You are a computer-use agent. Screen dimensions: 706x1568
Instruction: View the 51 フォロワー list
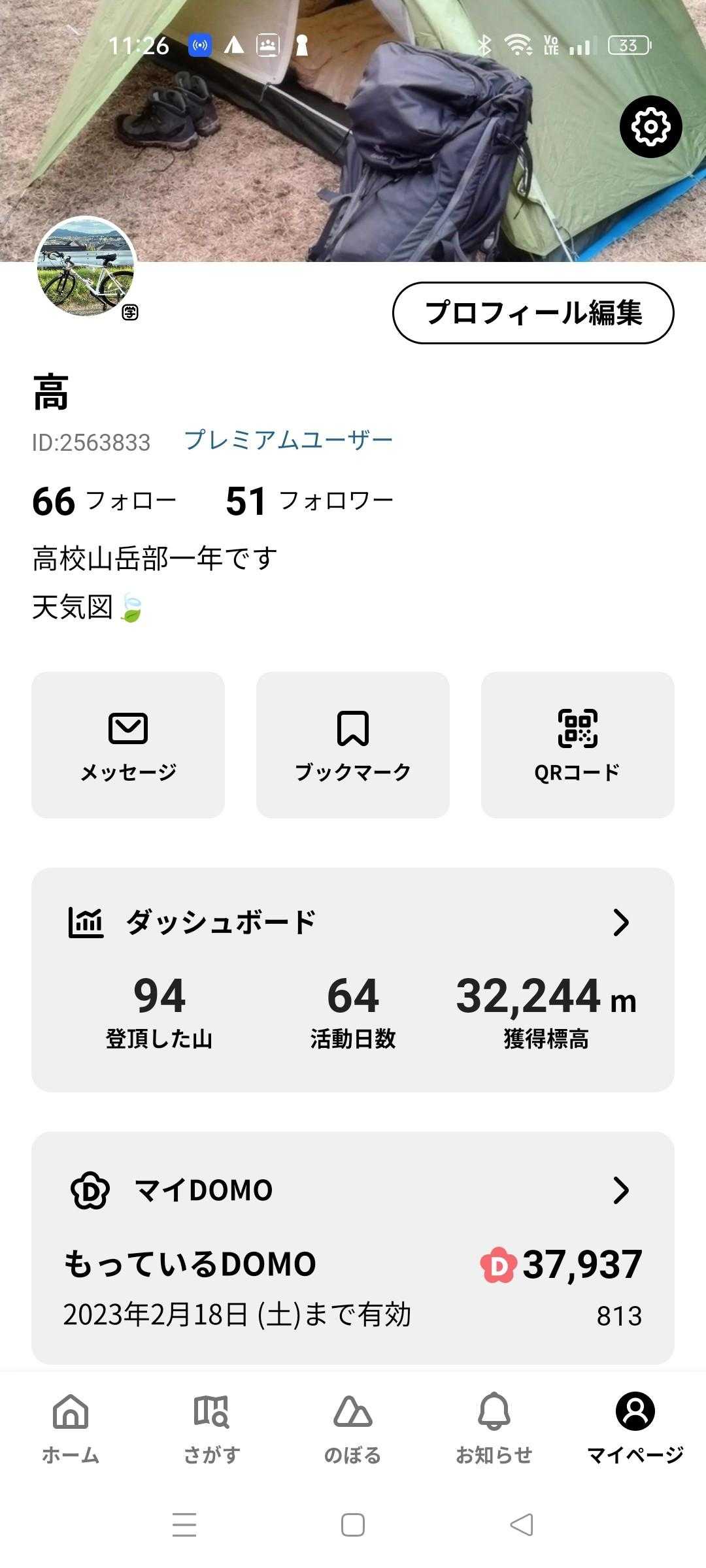click(x=309, y=501)
